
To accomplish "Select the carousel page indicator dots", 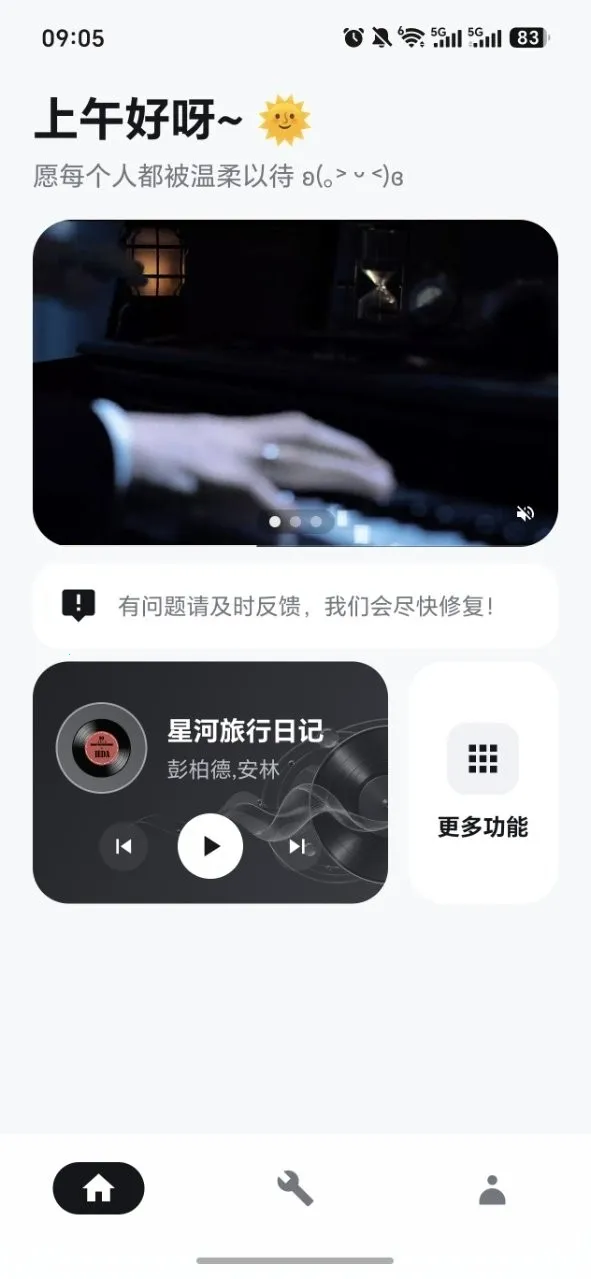I will tap(295, 521).
